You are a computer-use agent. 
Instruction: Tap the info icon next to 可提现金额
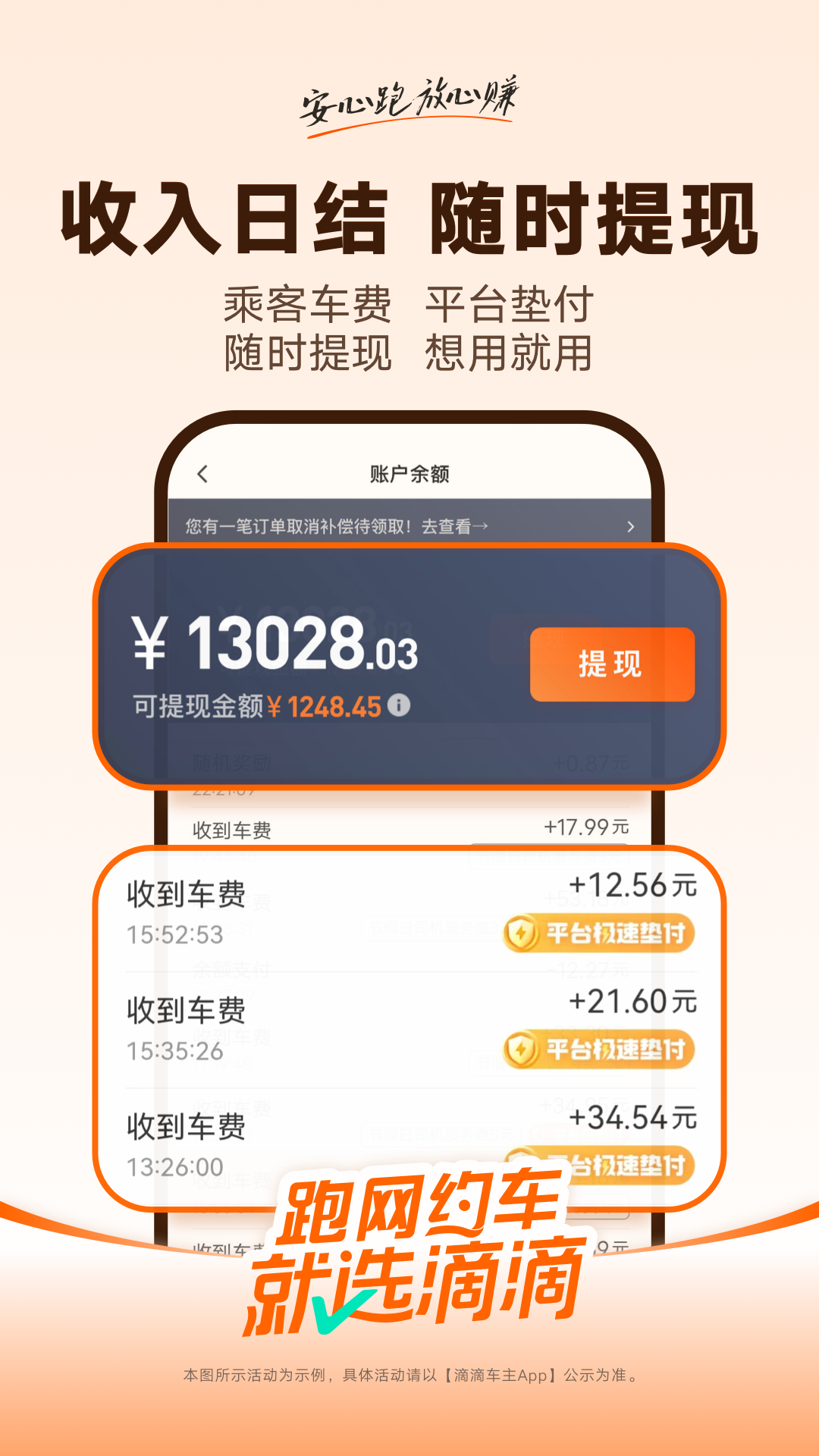[x=397, y=705]
